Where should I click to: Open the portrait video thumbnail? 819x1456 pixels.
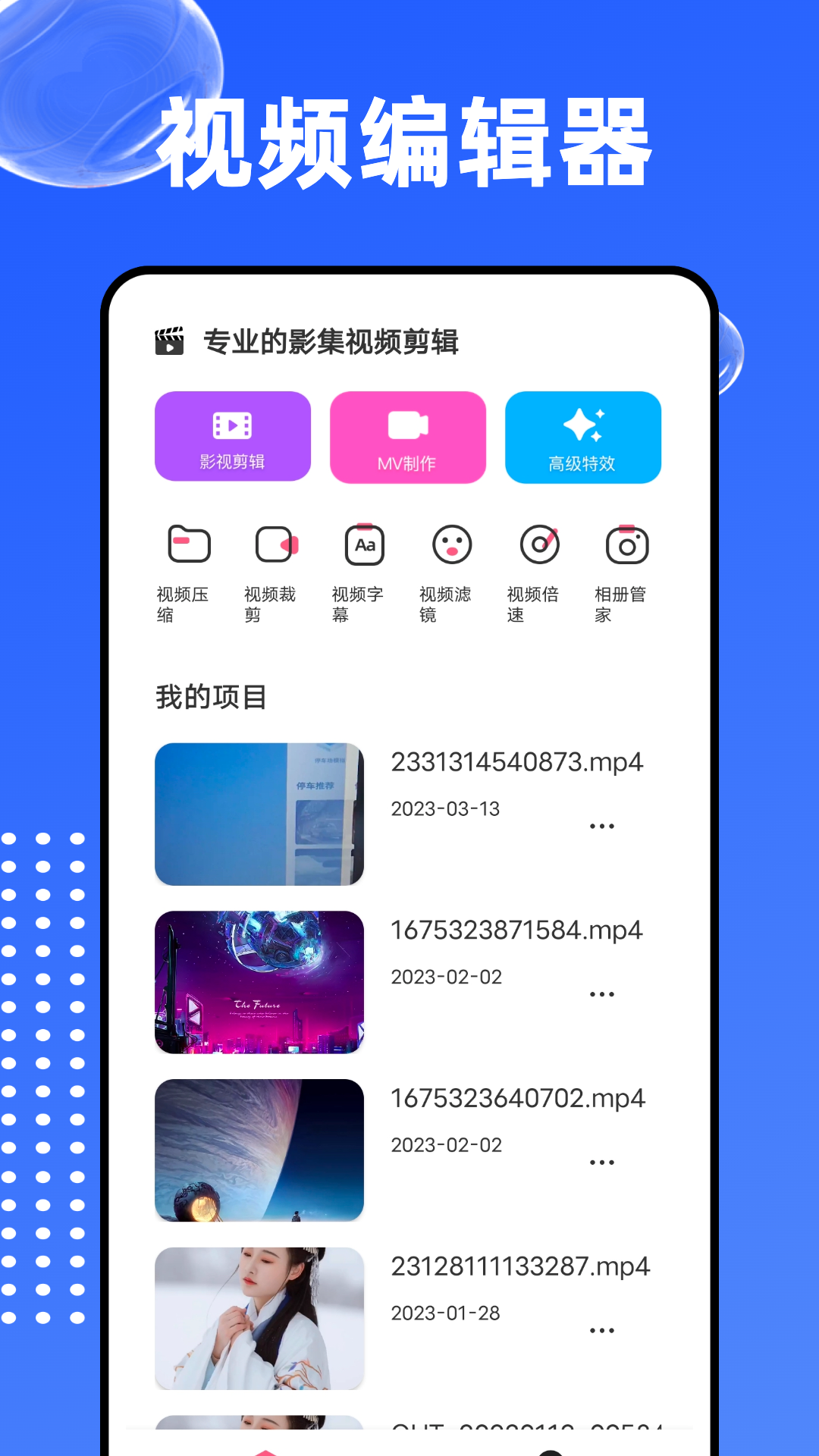coord(259,1317)
